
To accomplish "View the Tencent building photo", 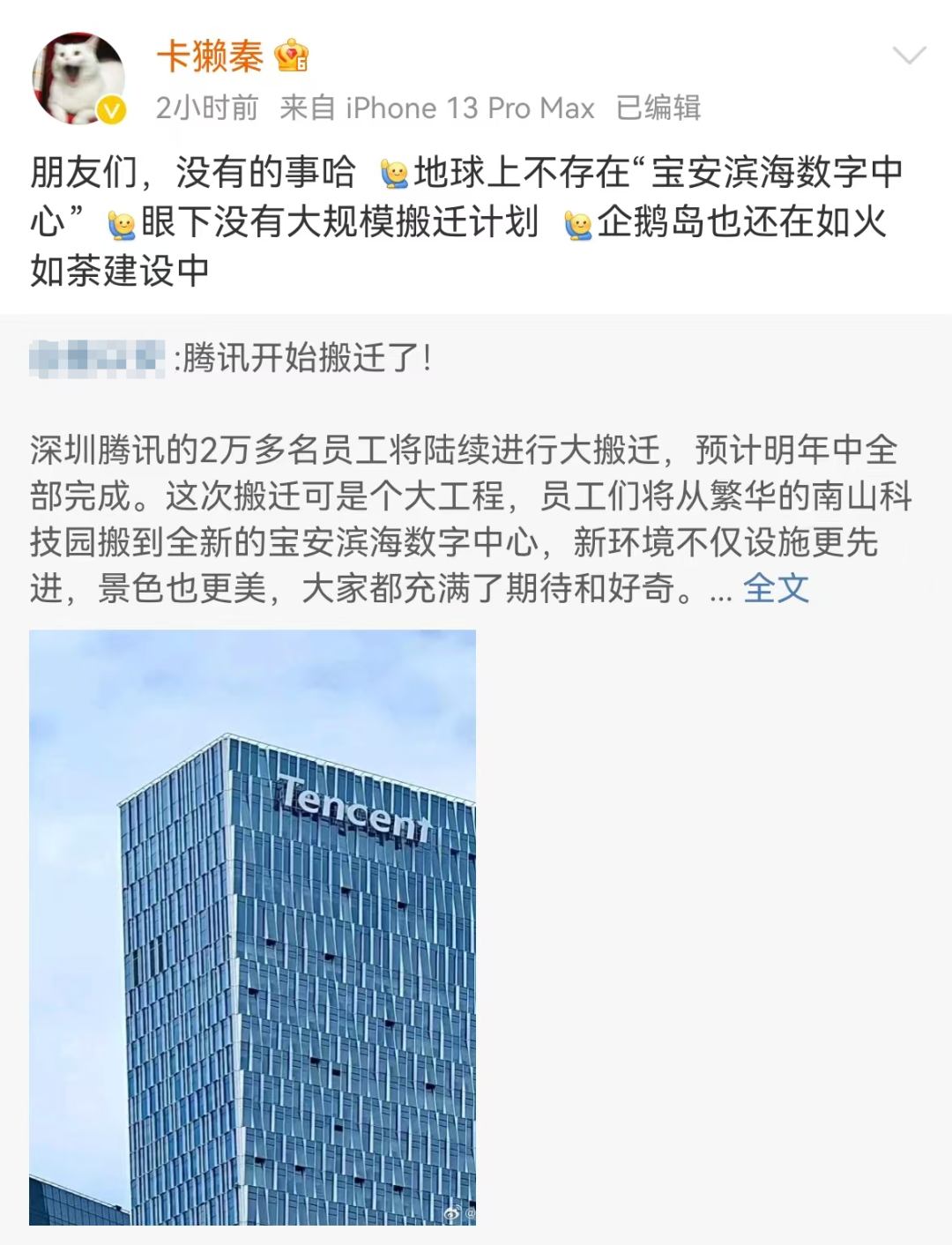I will [253, 927].
